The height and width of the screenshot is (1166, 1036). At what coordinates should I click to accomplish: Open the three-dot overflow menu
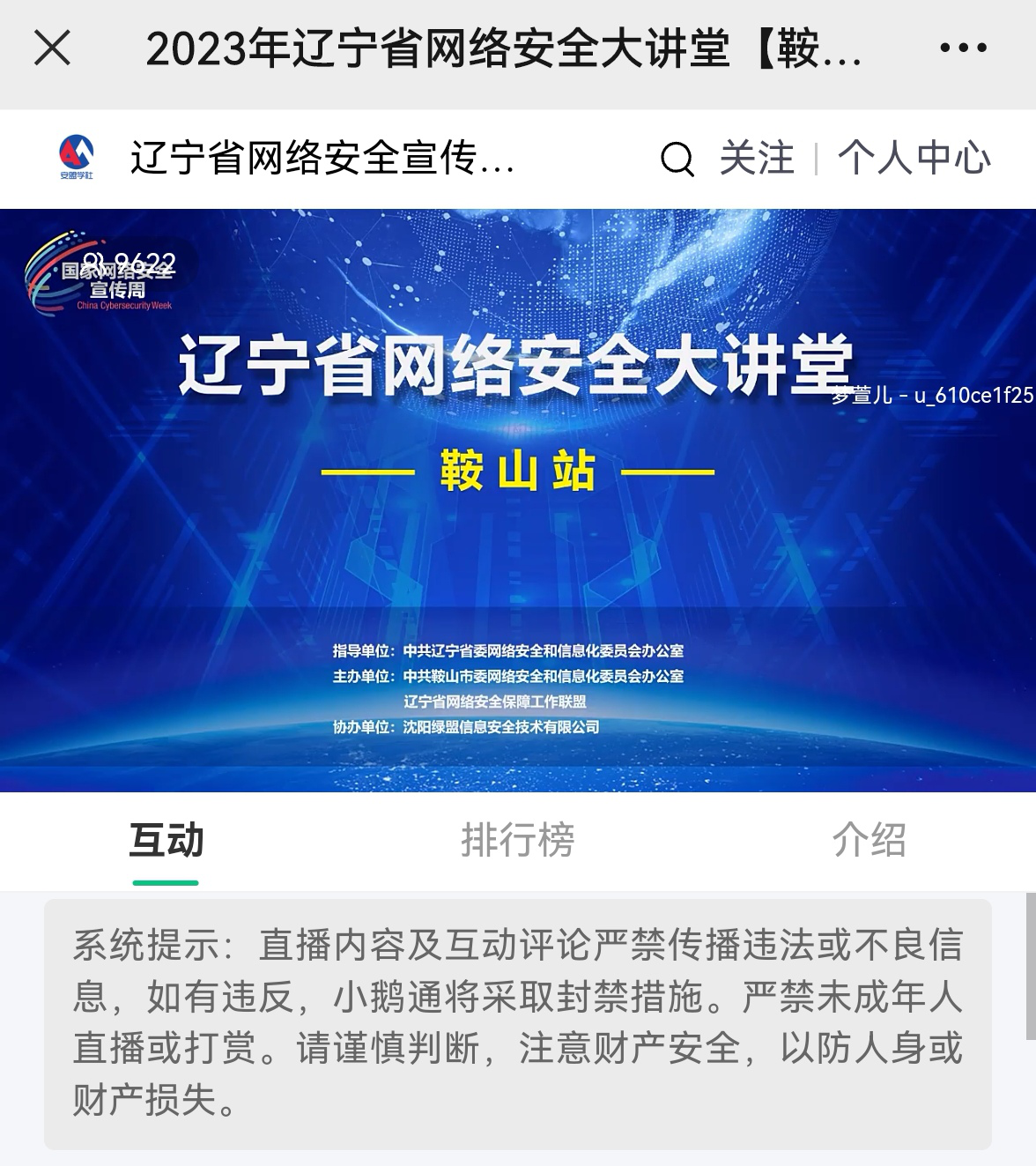(963, 48)
